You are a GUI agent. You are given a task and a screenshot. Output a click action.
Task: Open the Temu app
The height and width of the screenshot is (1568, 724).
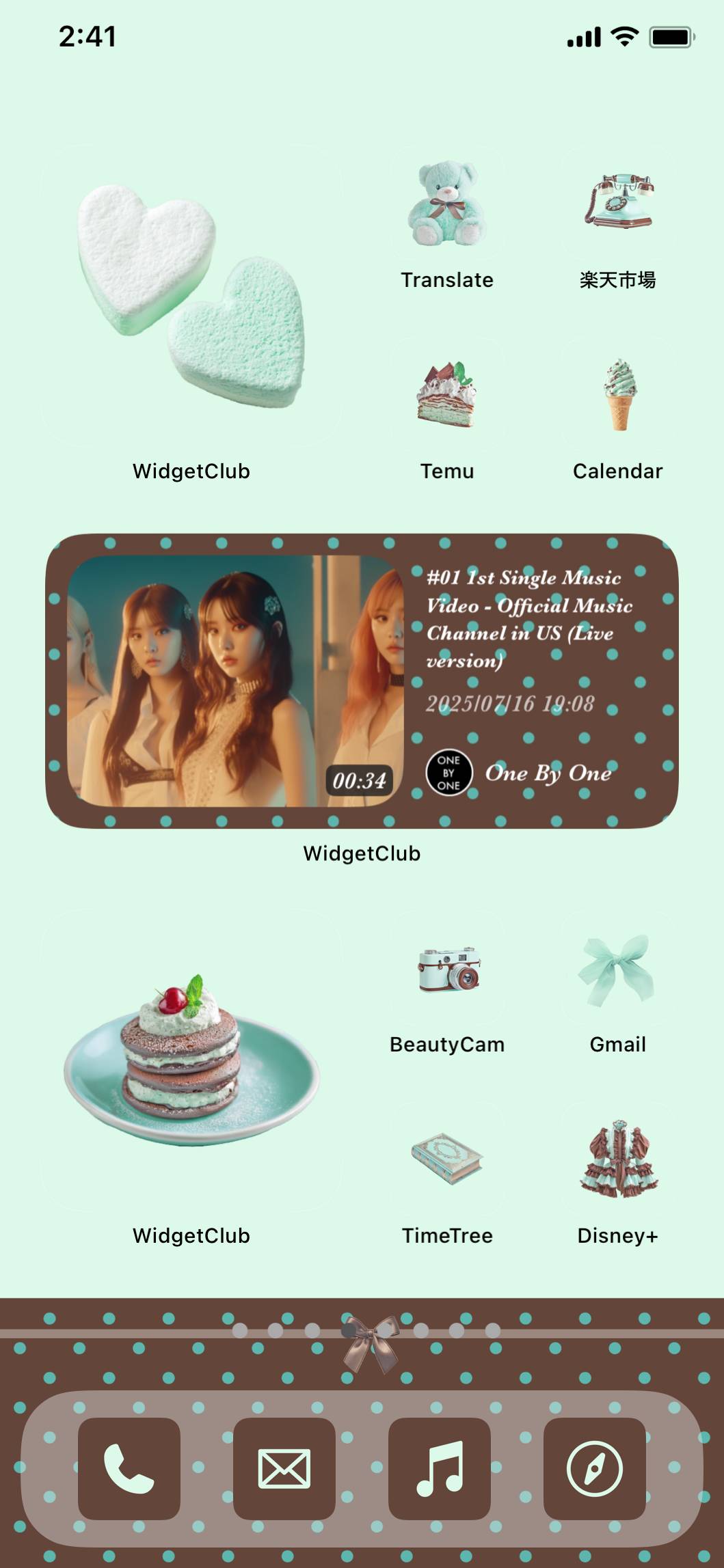click(447, 395)
